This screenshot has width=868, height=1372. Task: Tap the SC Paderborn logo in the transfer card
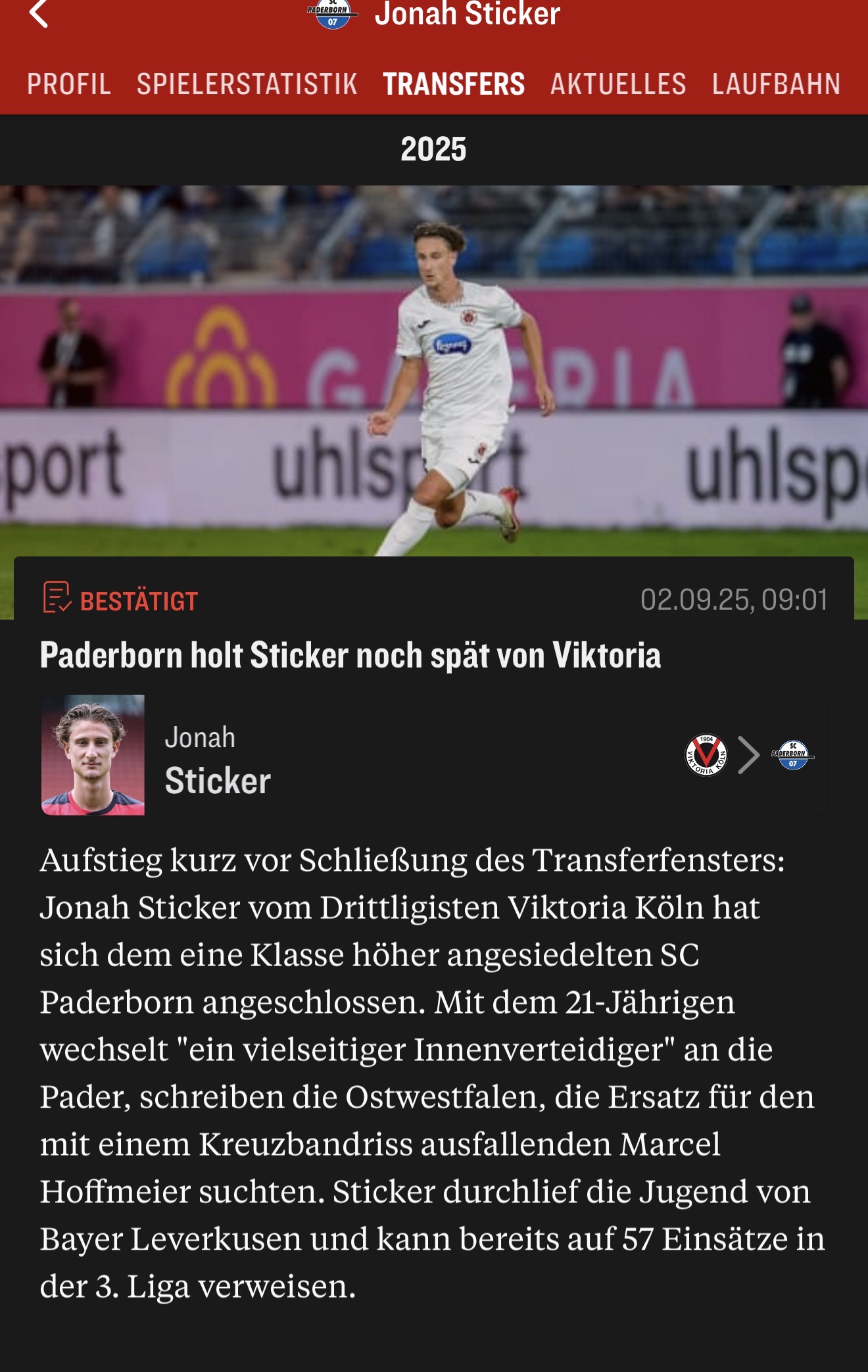(x=792, y=755)
